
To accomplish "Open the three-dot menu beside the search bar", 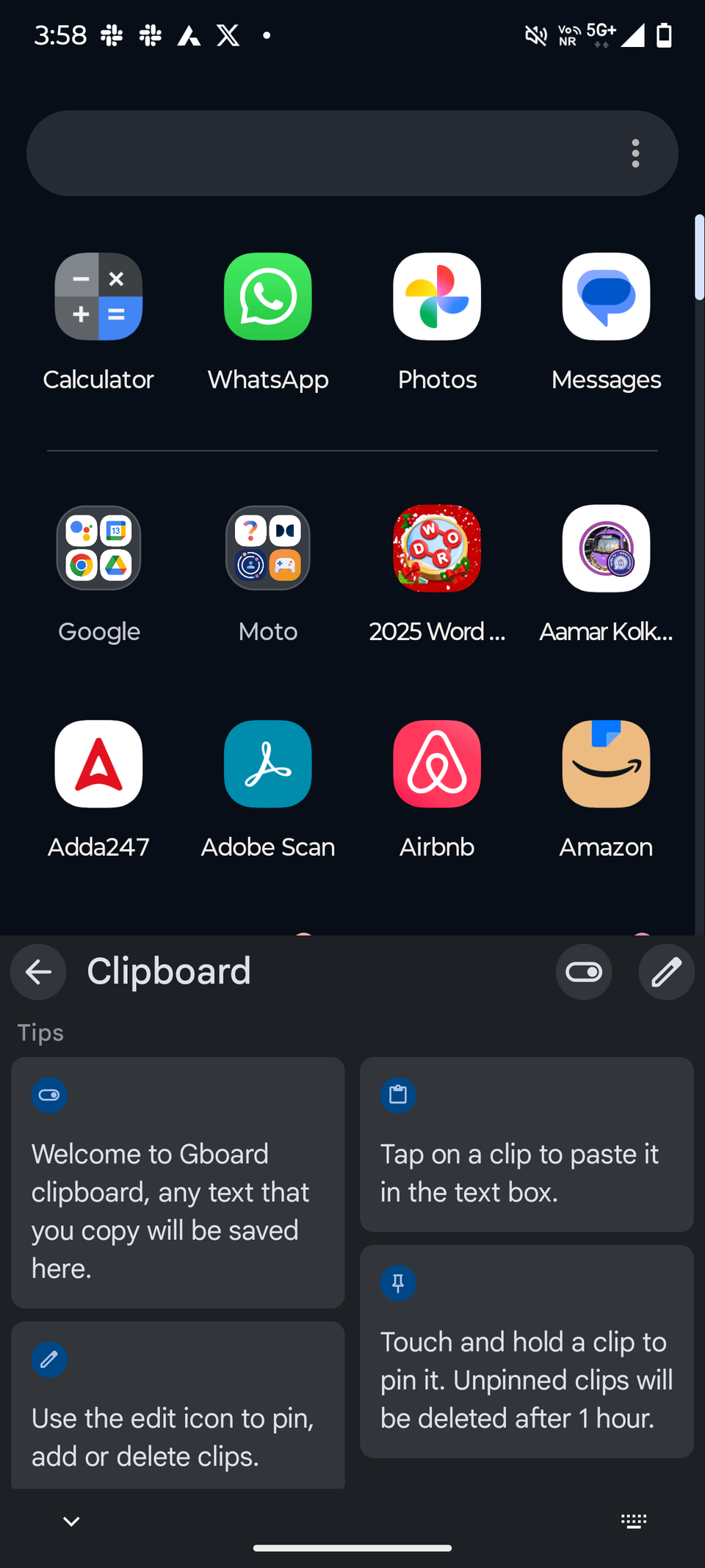I will pyautogui.click(x=634, y=153).
